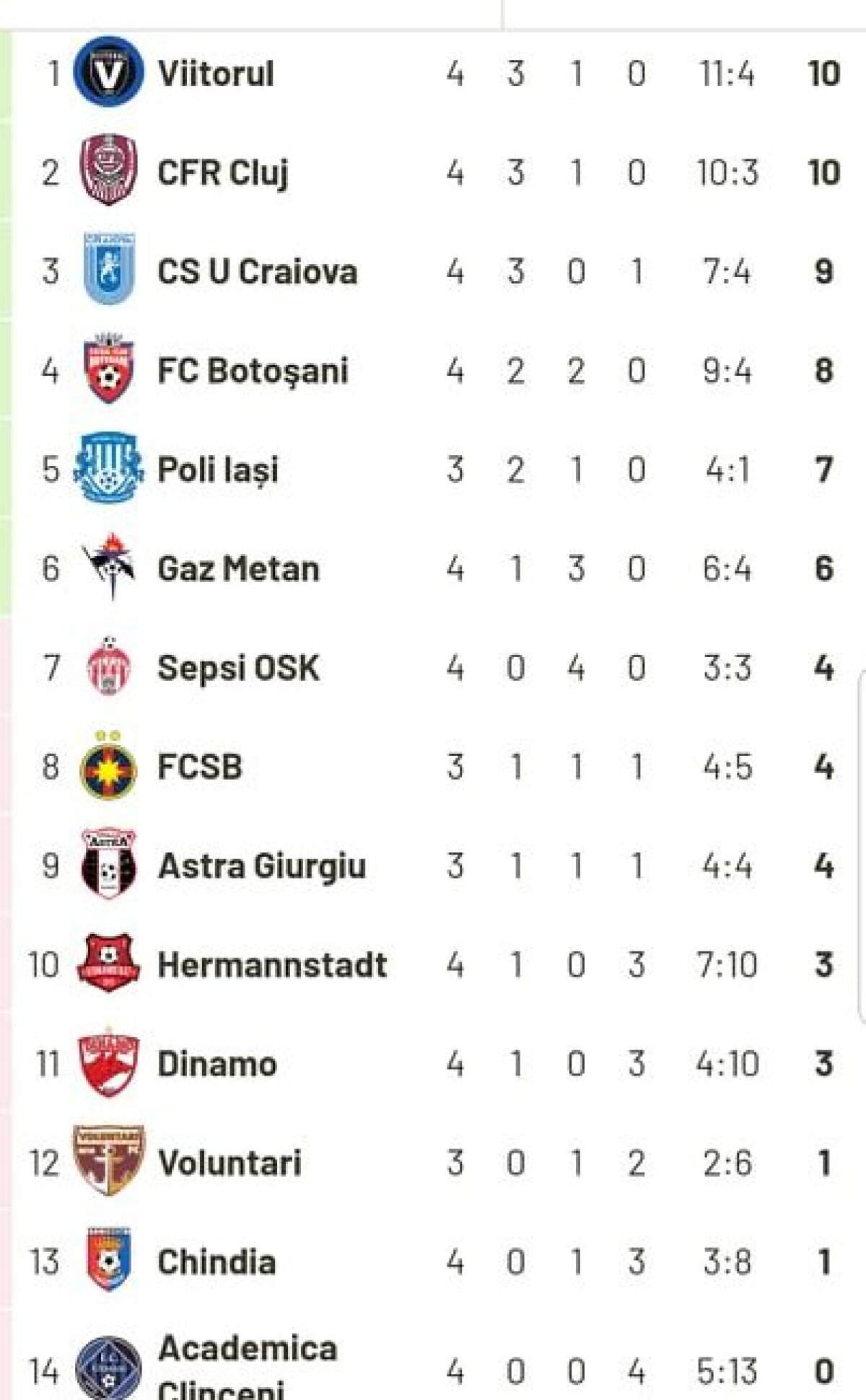Select Voluntari in the standings

[x=229, y=1163]
